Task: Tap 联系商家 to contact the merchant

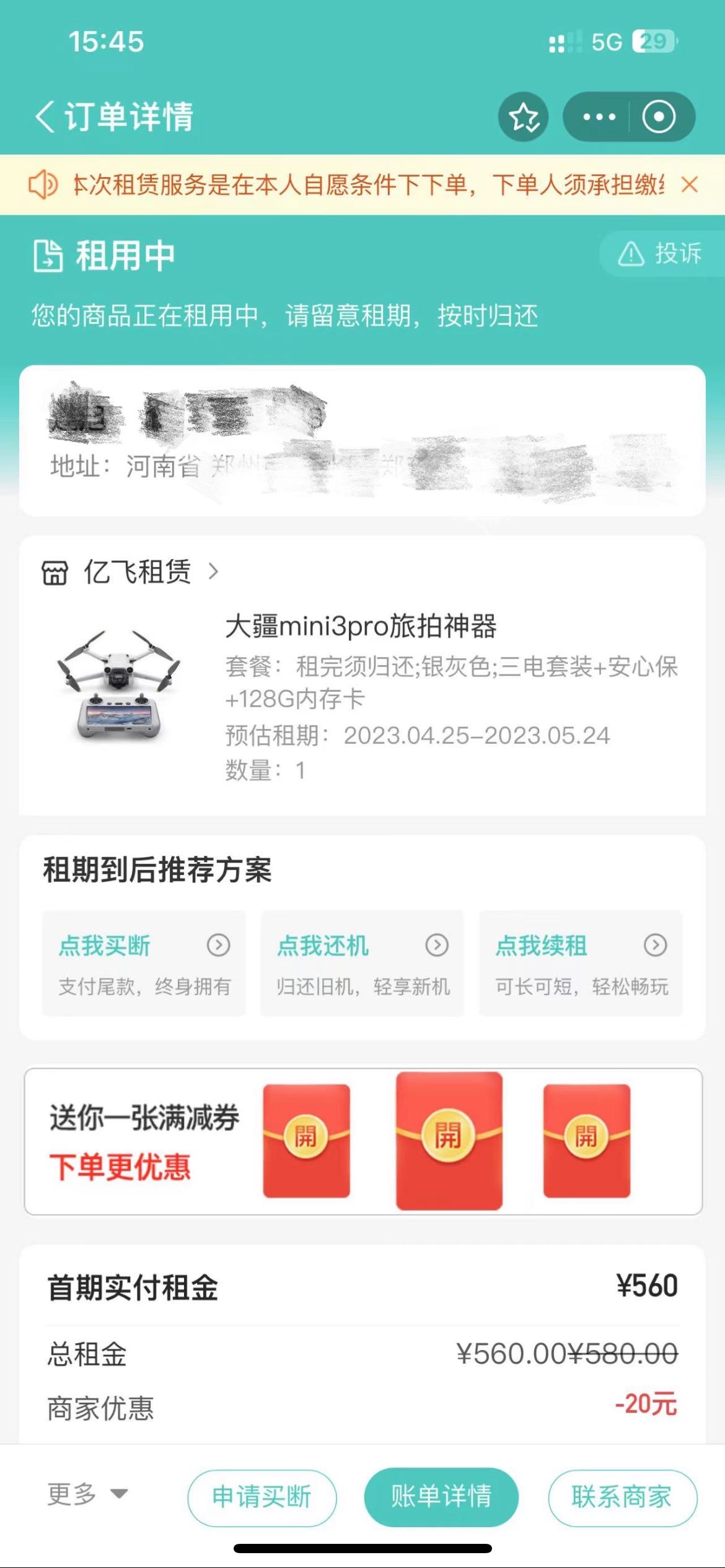Action: click(622, 1497)
